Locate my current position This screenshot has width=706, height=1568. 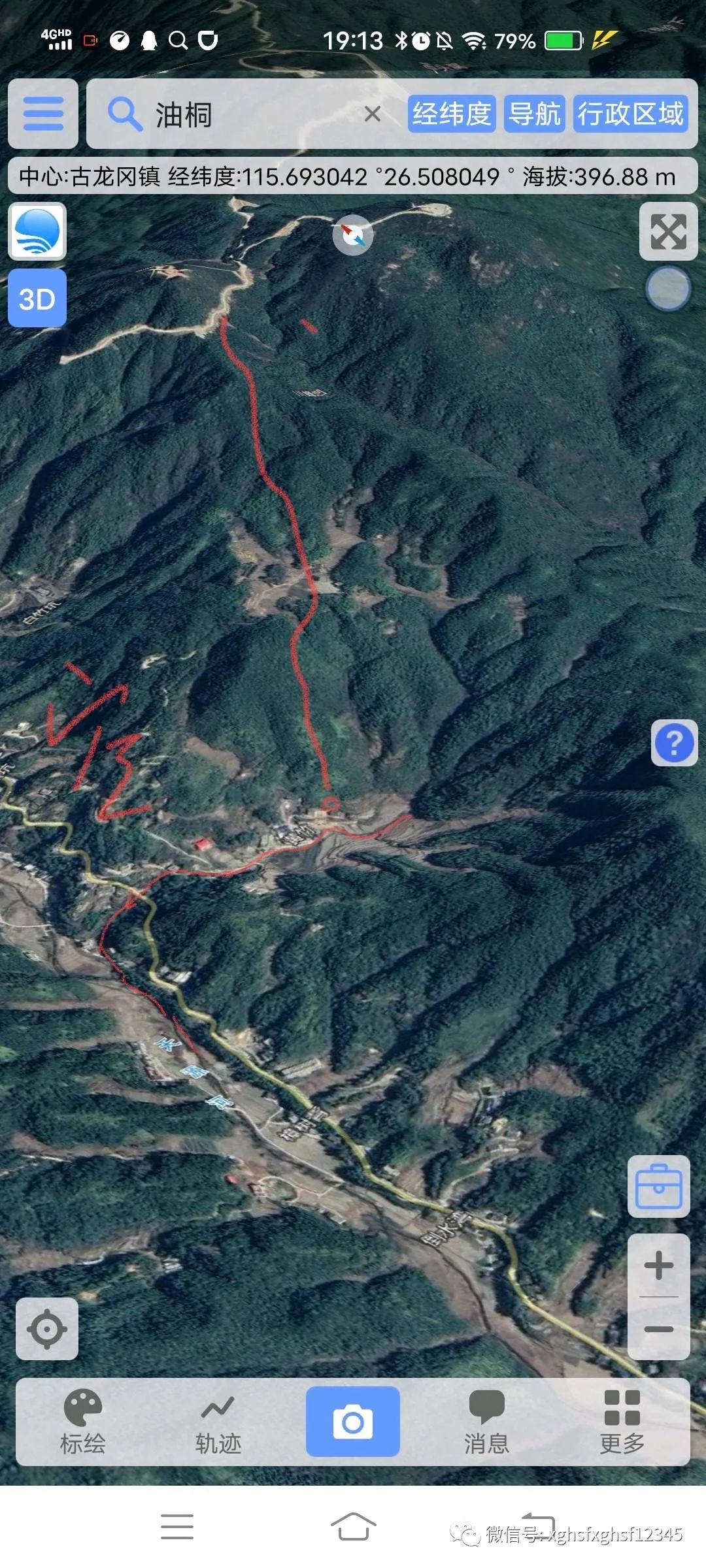[x=47, y=1328]
